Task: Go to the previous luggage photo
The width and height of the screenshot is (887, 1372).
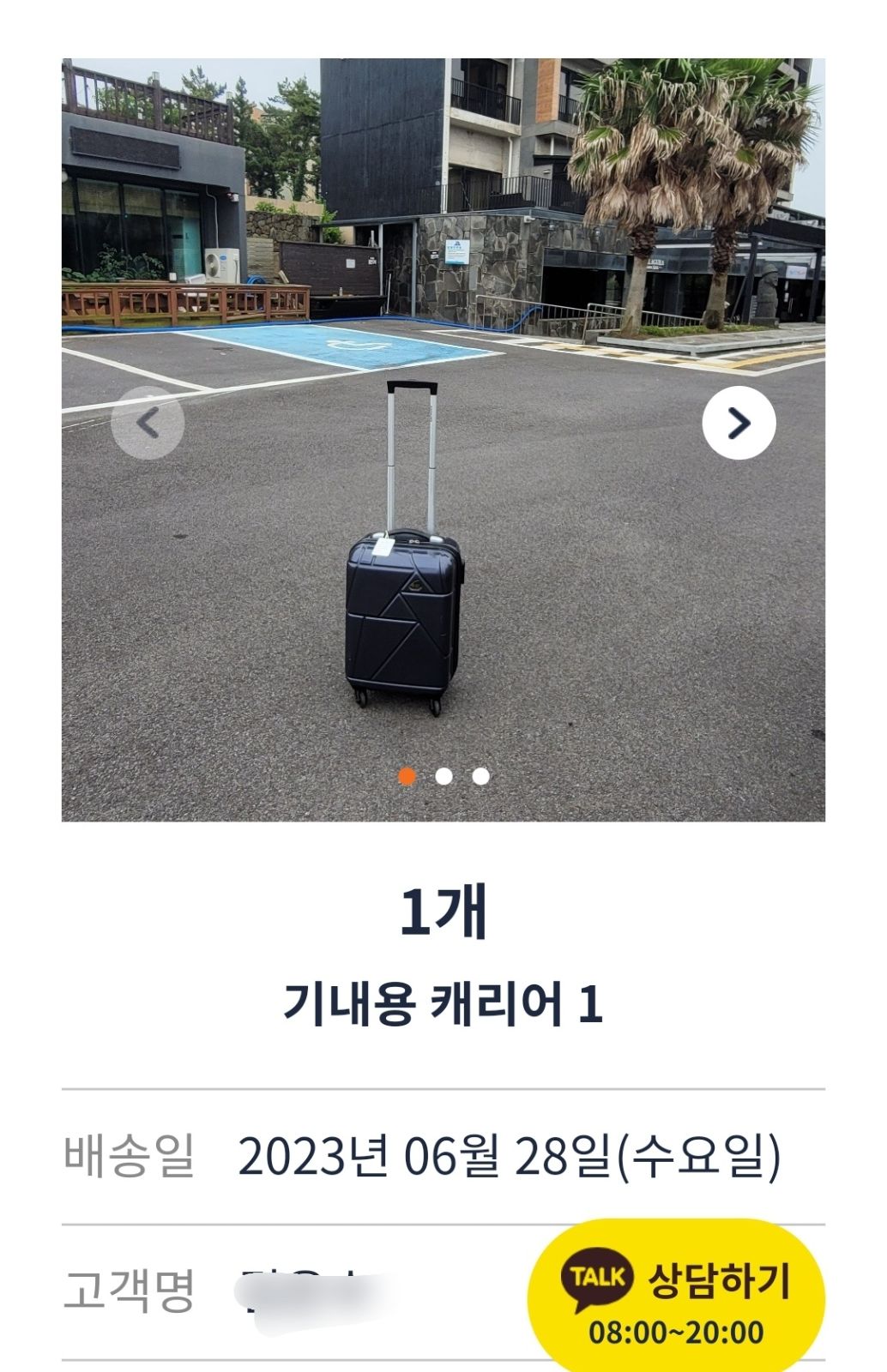Action: (148, 423)
